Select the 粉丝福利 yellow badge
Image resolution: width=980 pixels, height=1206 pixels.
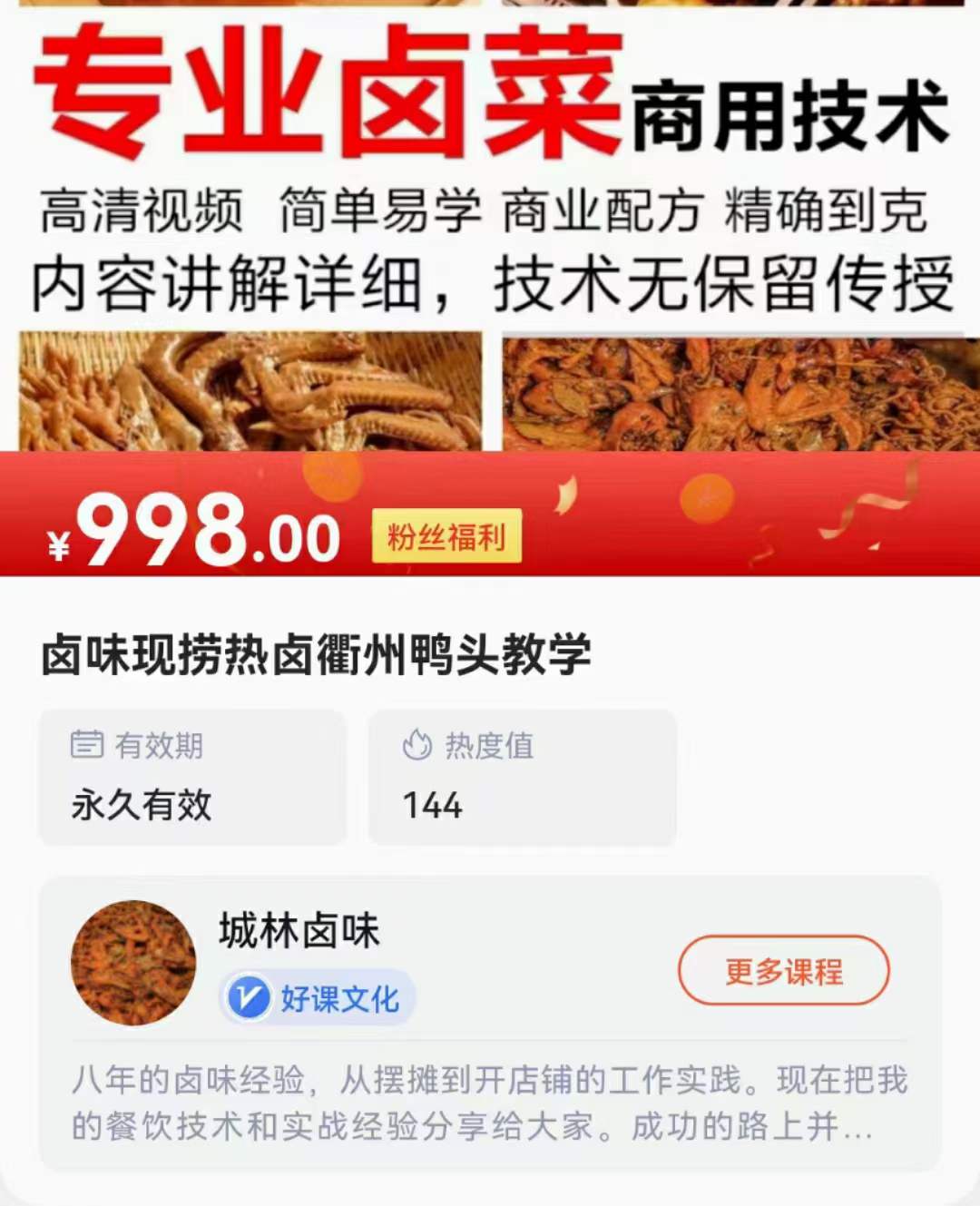pyautogui.click(x=448, y=537)
